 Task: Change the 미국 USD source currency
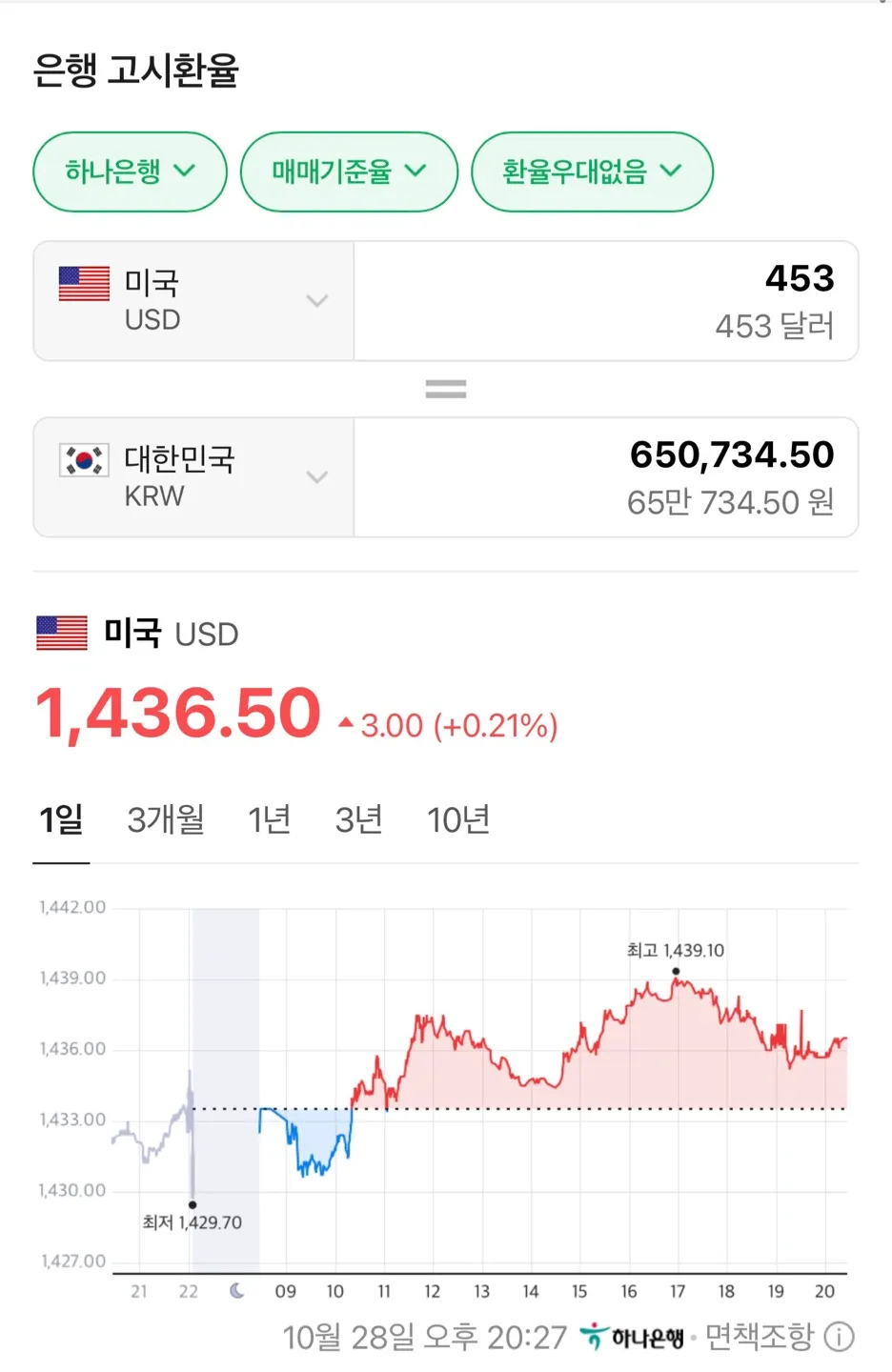(193, 301)
